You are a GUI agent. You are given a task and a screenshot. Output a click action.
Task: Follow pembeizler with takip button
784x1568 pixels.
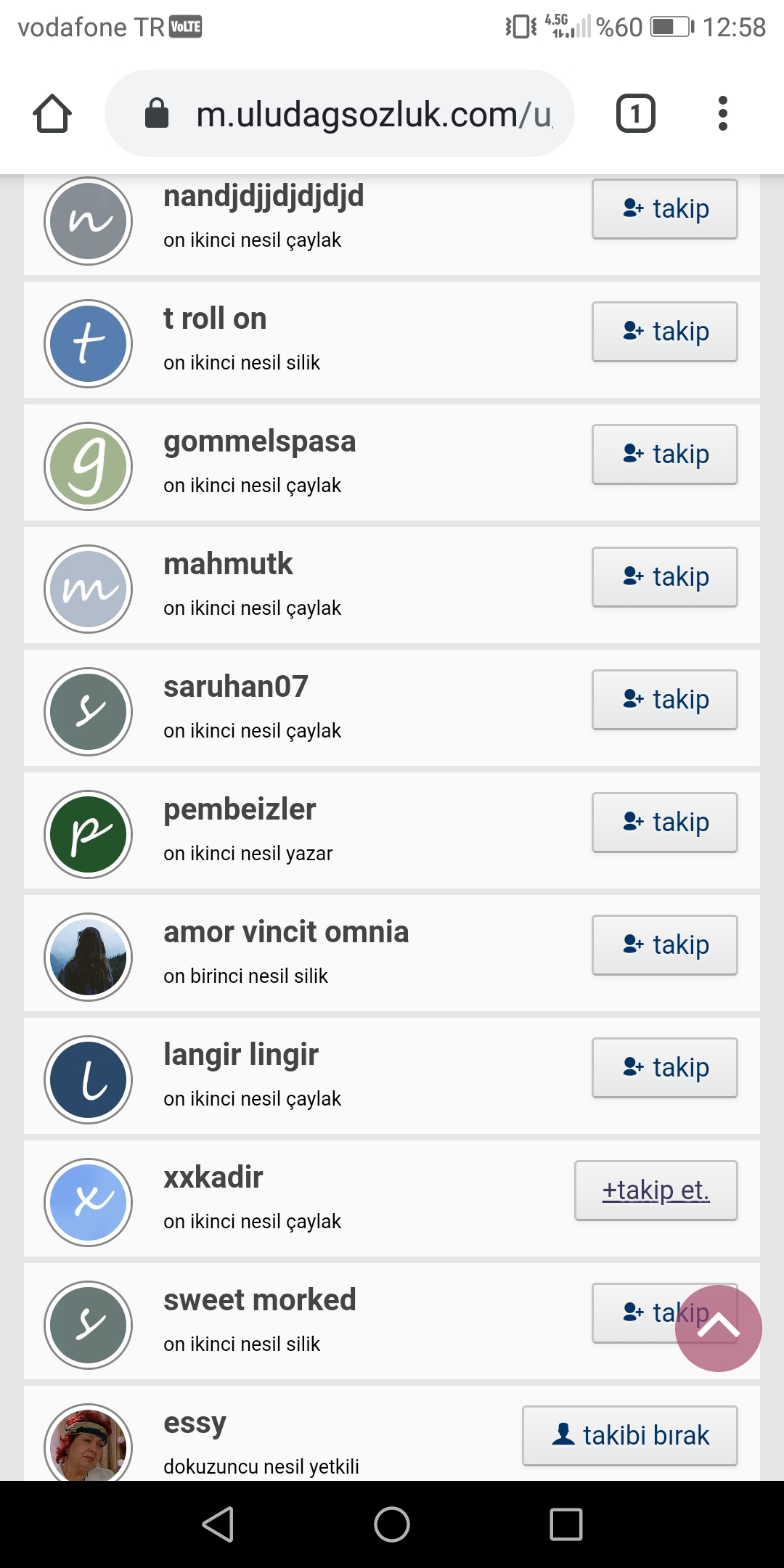click(665, 822)
